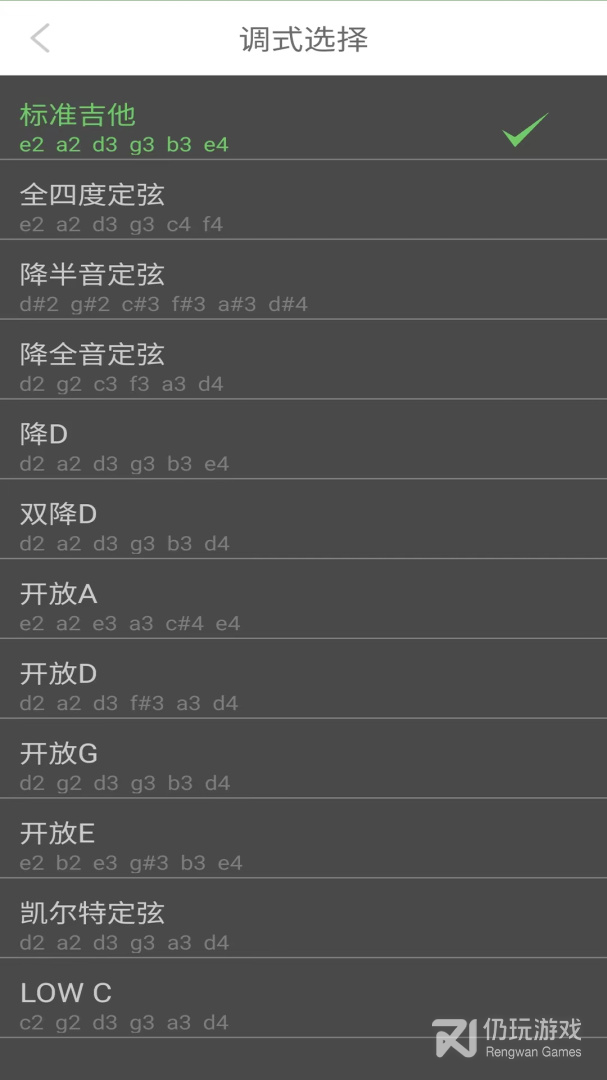Select the 标准吉他 tuning
This screenshot has width=607, height=1080.
tap(303, 120)
